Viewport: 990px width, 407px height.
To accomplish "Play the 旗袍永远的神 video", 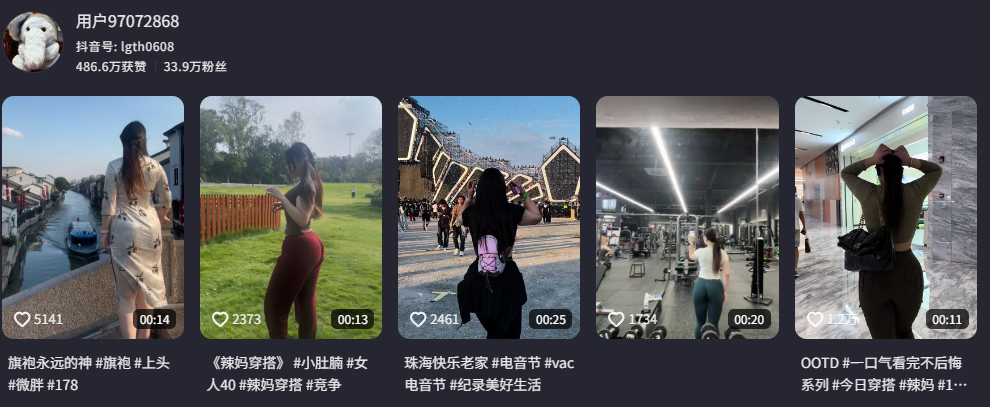I will (93, 216).
